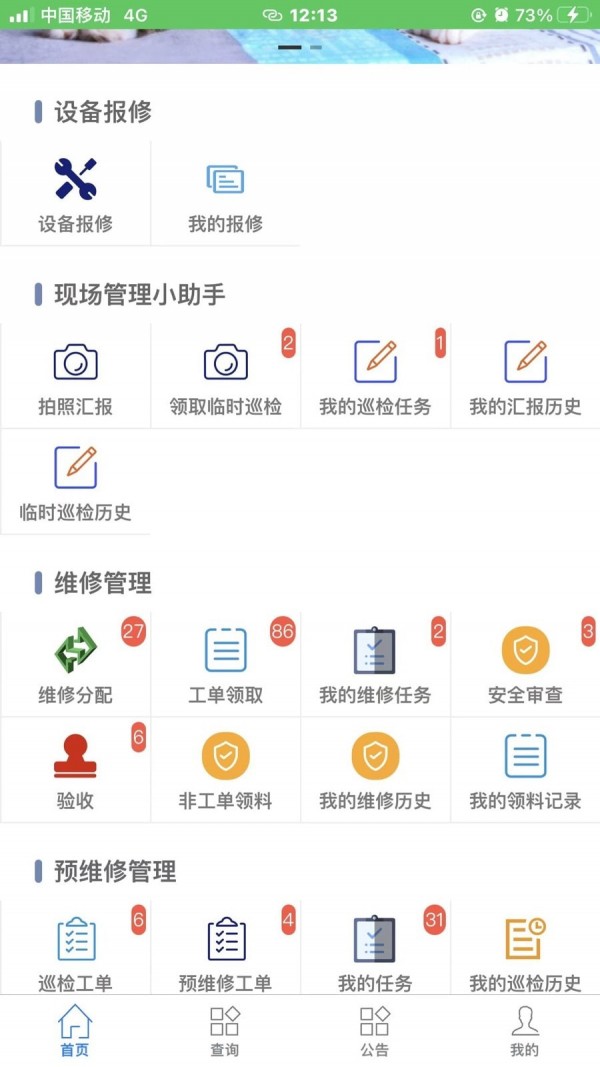Open 安全审查
The image size is (600, 1067).
point(525,665)
